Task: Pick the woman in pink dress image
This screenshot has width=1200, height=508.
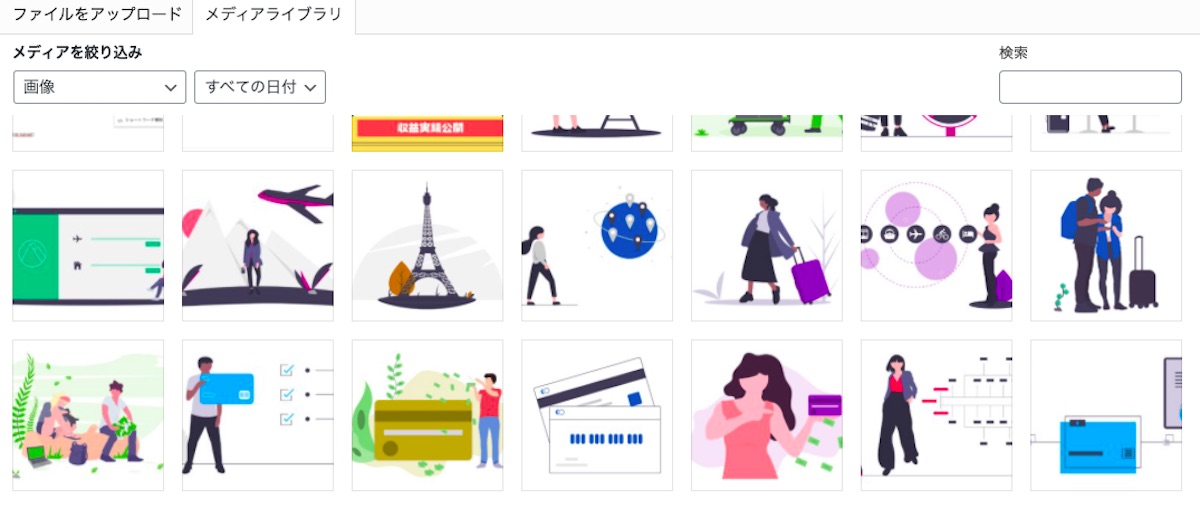Action: click(x=767, y=415)
